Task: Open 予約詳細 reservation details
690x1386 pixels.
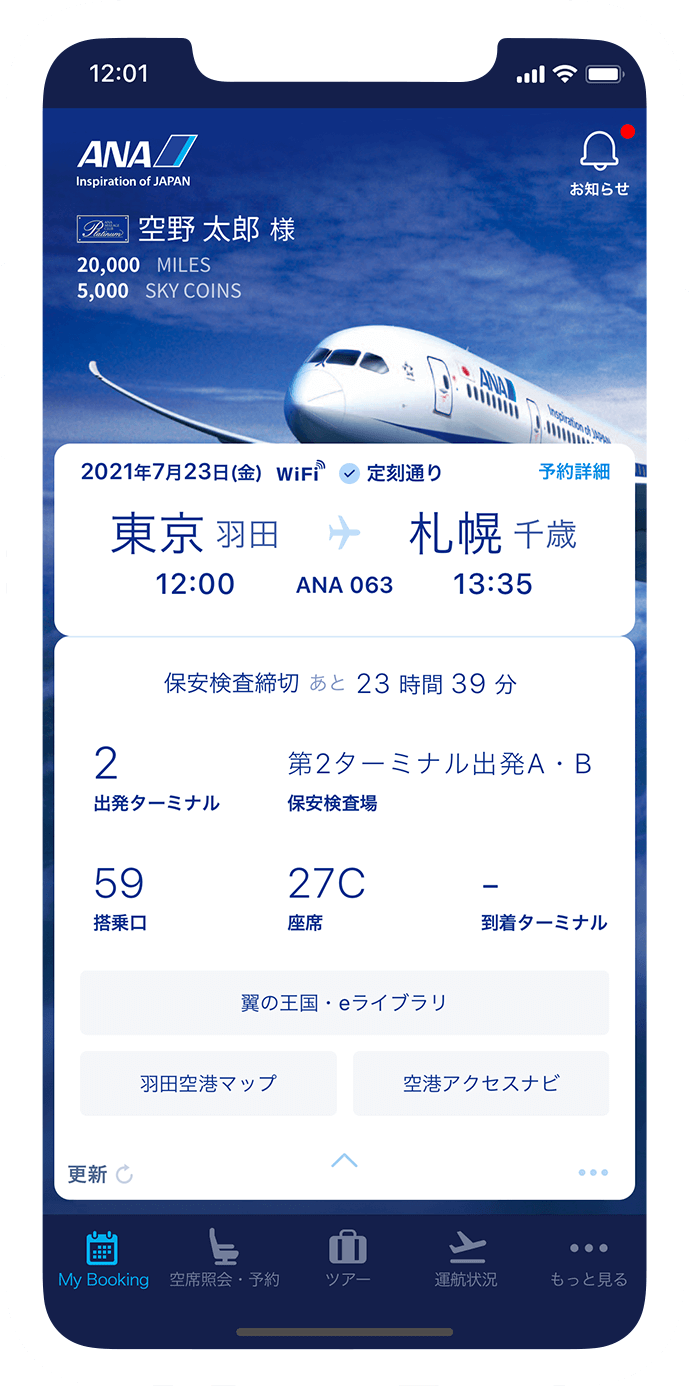Action: (x=574, y=472)
